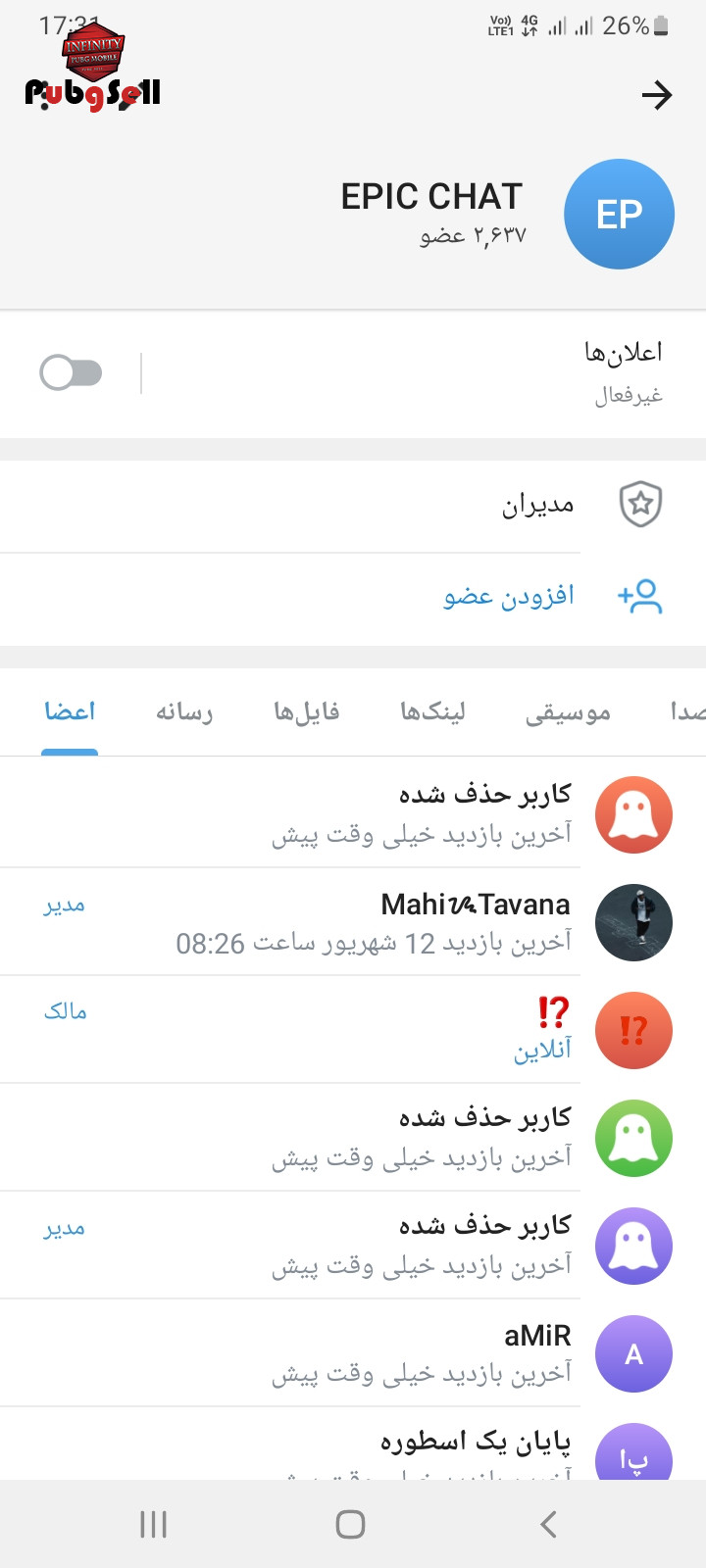Open recent apps from navigation bar
The image size is (706, 1568).
pyautogui.click(x=154, y=1524)
